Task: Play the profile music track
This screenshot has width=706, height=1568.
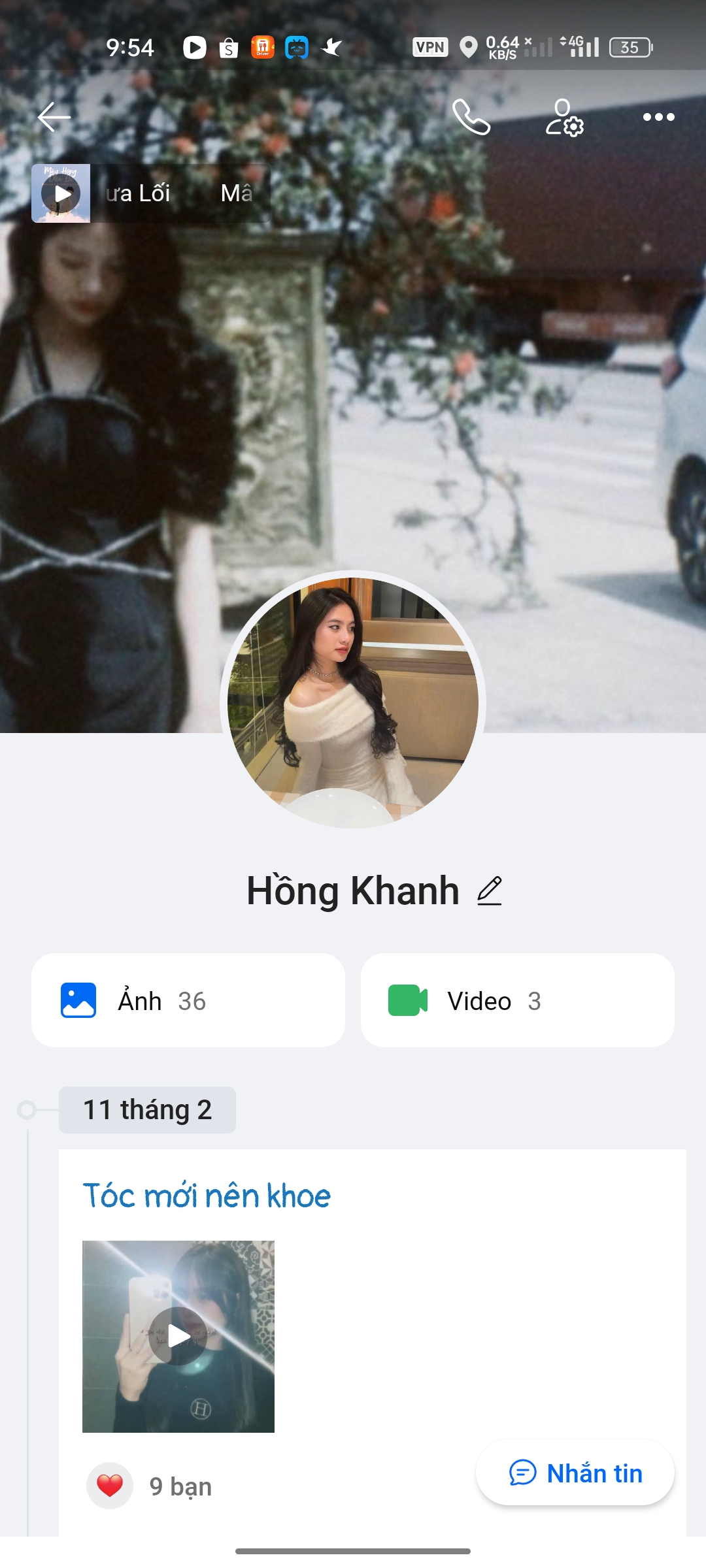Action: click(x=61, y=194)
